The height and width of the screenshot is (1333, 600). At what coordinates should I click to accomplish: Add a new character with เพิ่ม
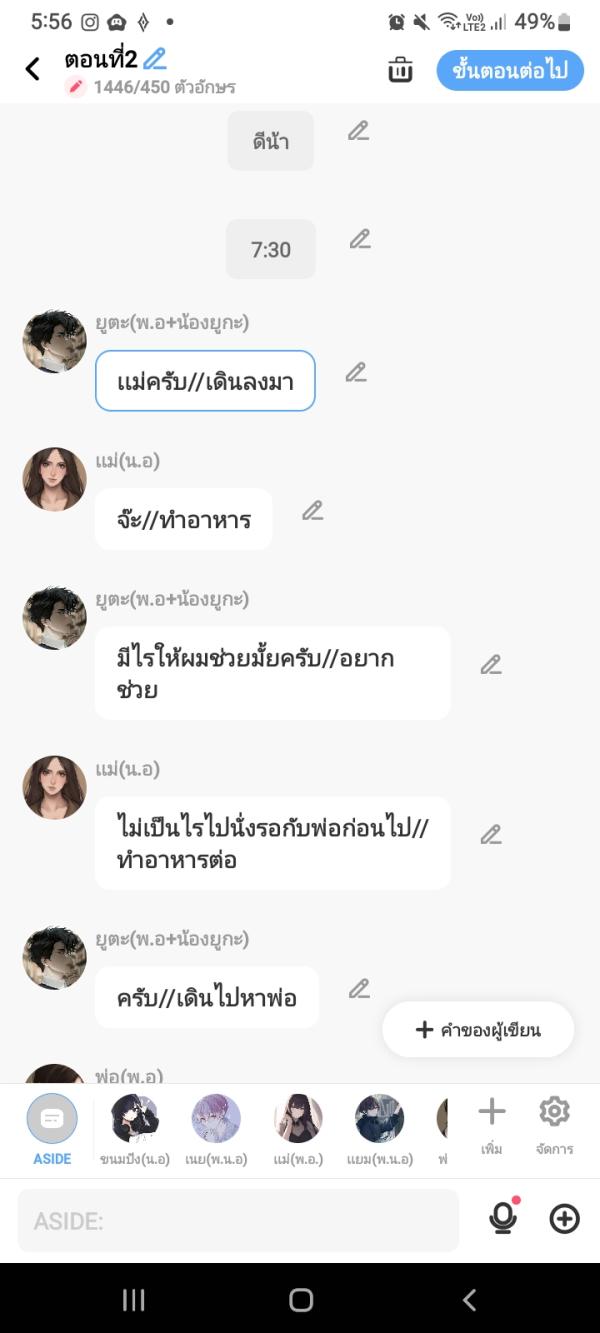tap(491, 1124)
